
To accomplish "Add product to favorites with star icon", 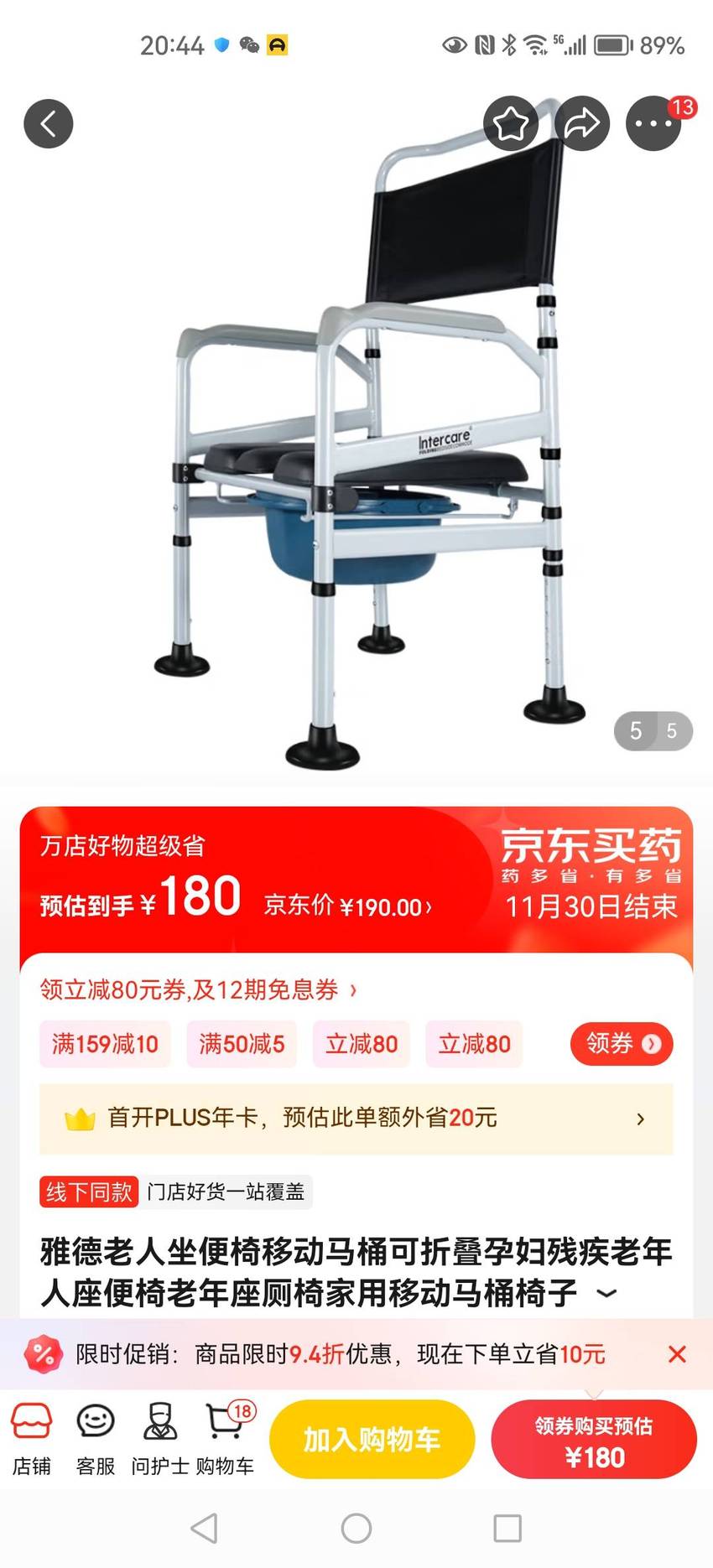I will pos(510,124).
